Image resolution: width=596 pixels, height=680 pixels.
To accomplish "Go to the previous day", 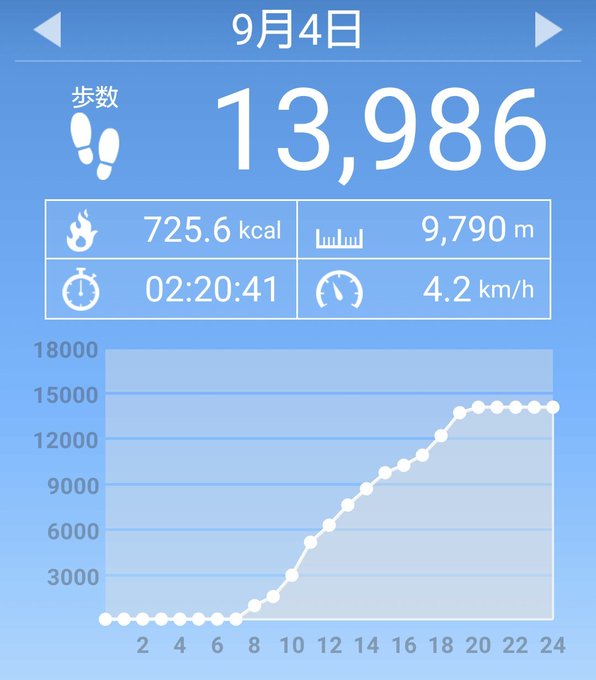I will pyautogui.click(x=48, y=29).
